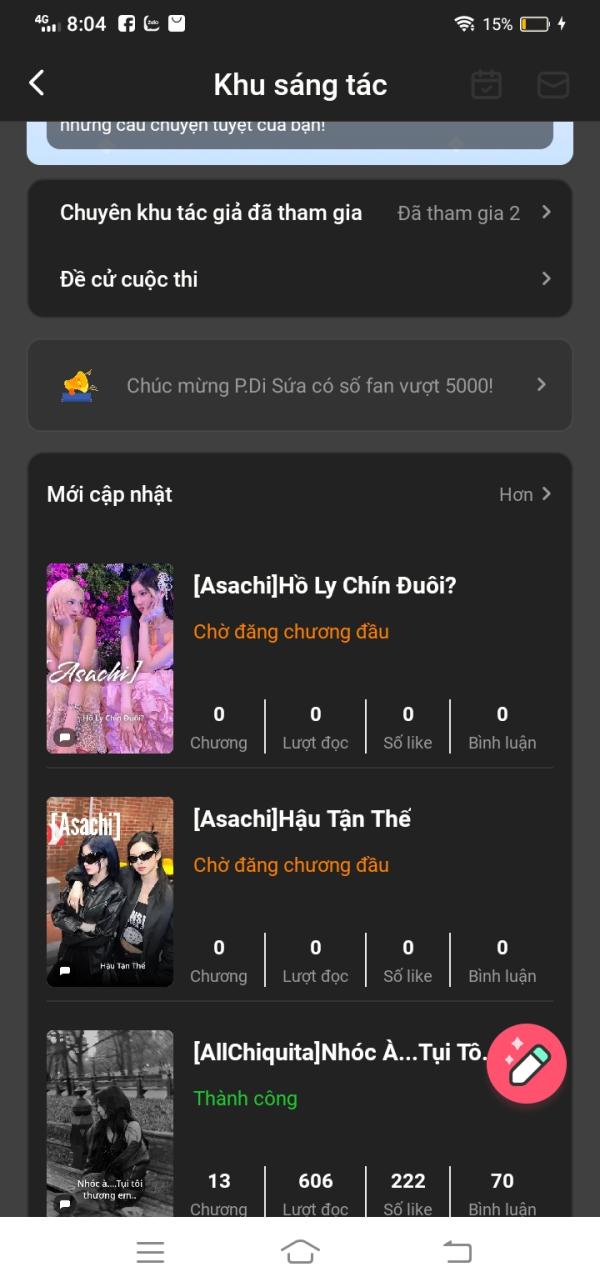Open the calendar check-in icon

487,84
